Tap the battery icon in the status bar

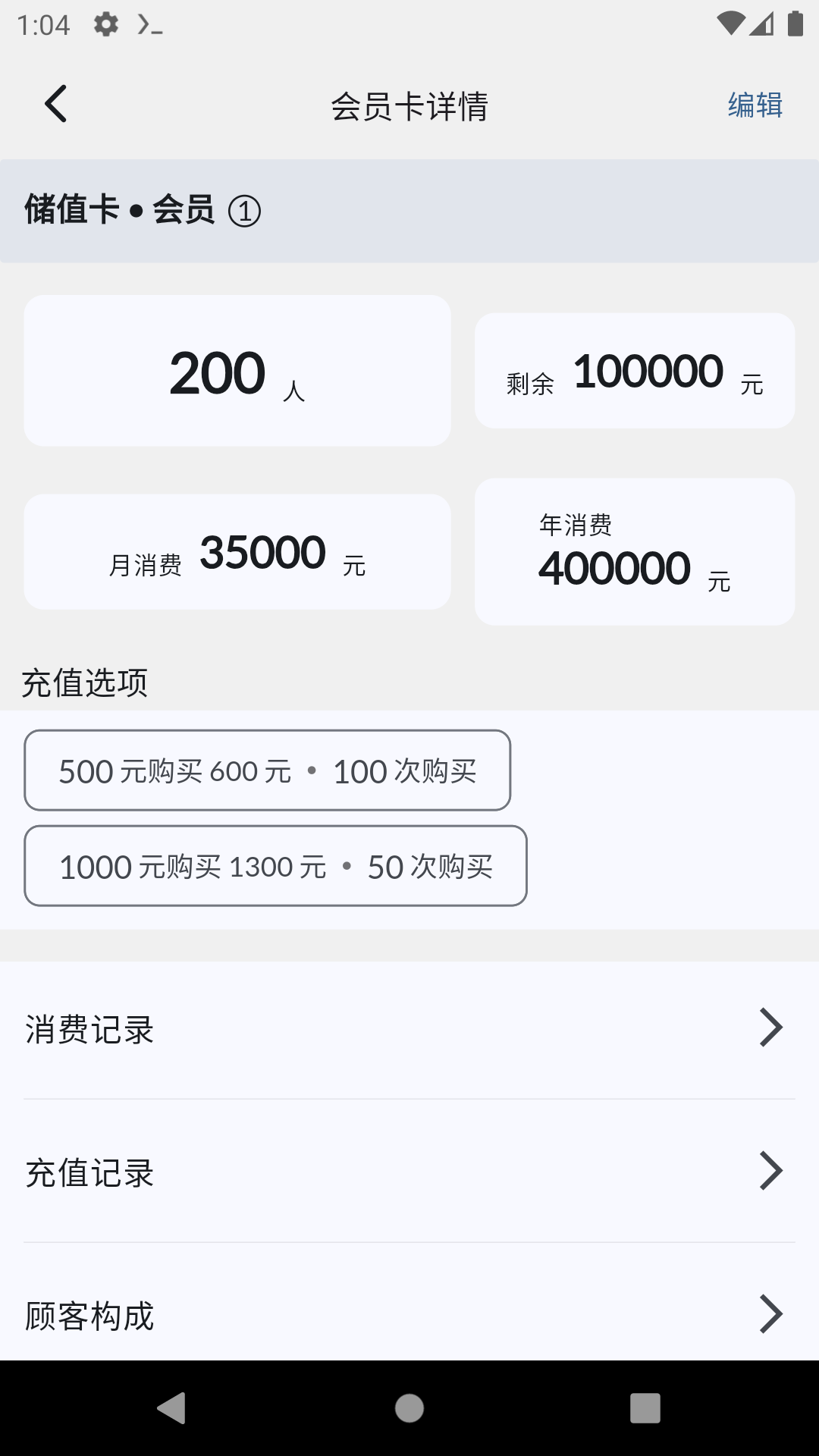[x=793, y=24]
